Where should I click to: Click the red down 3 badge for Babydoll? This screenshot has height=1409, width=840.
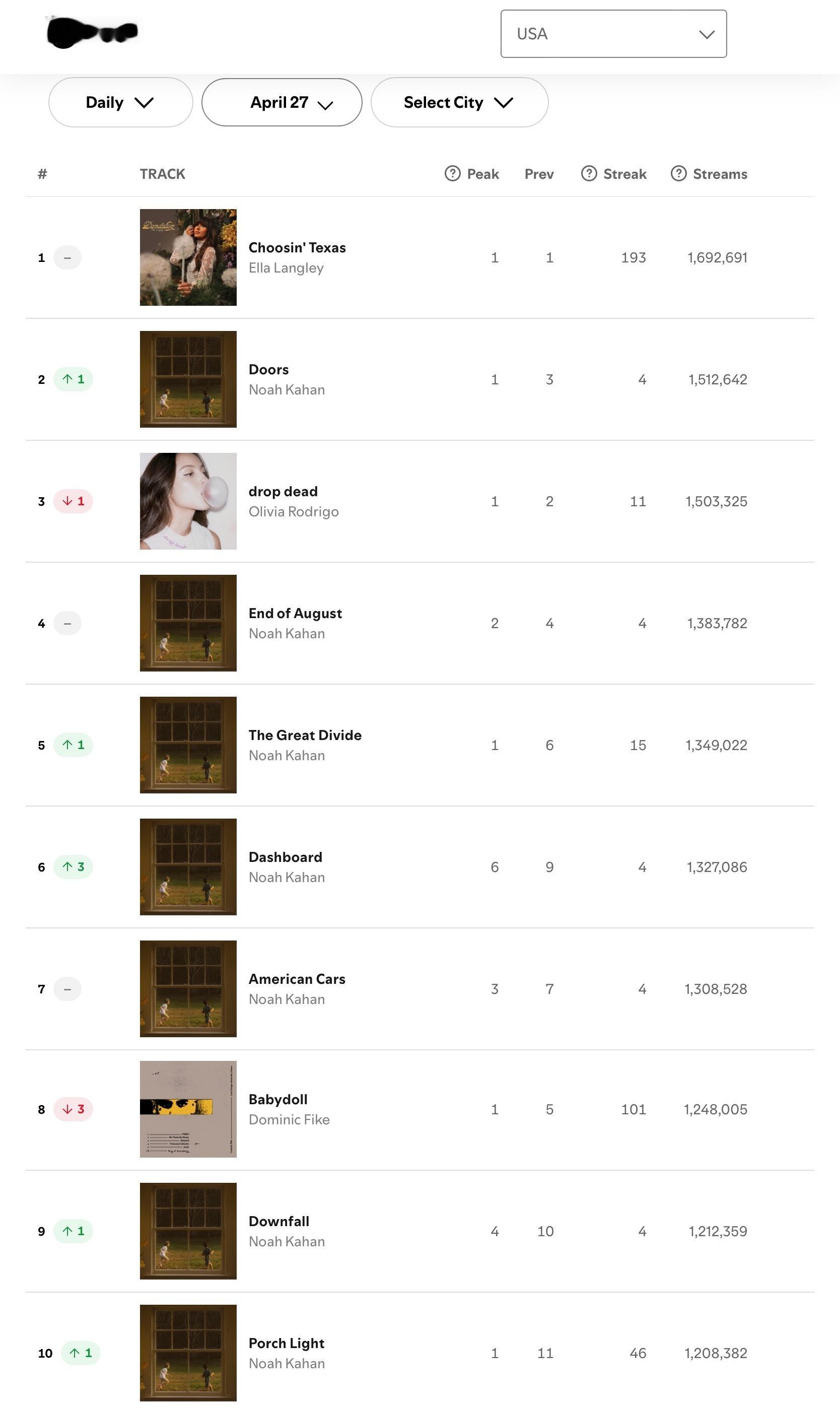click(x=73, y=1110)
